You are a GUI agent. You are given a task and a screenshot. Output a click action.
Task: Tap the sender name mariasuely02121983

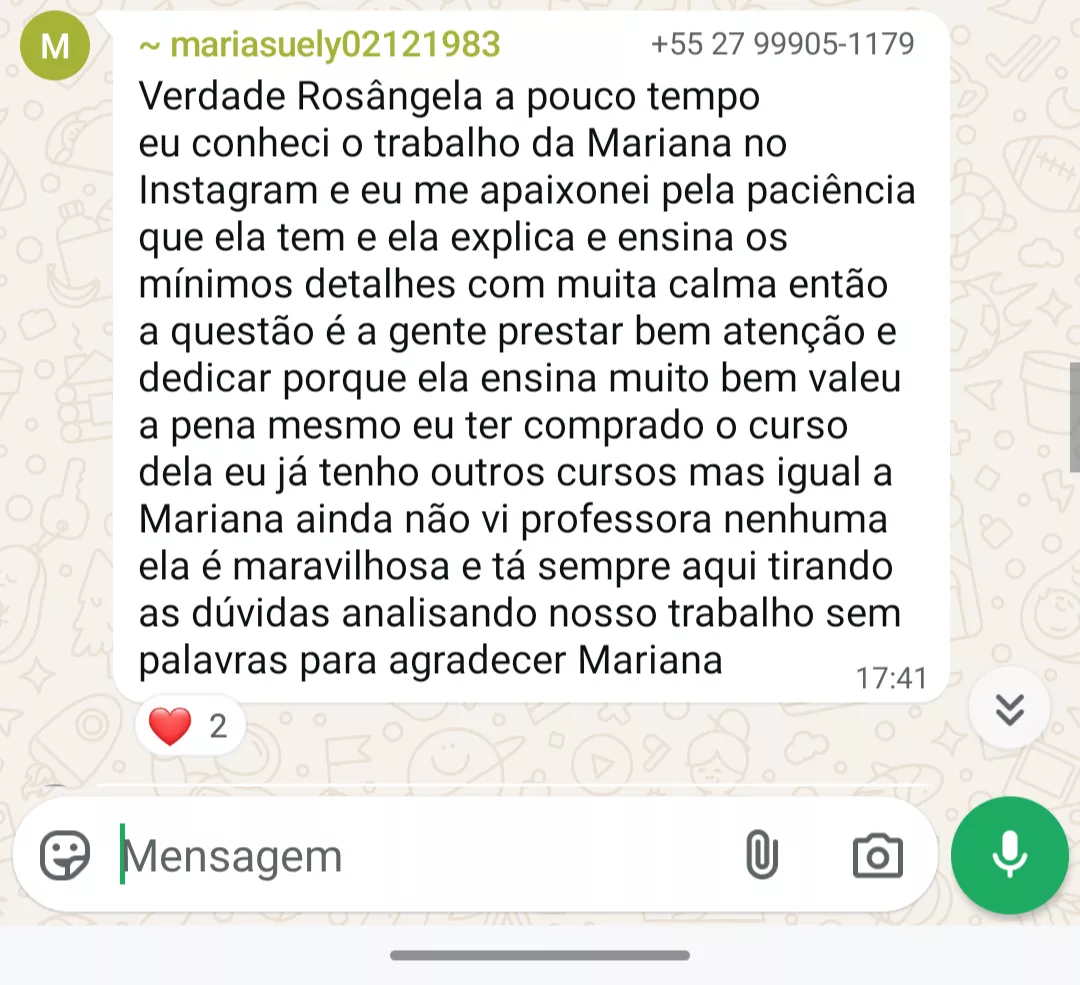point(320,45)
